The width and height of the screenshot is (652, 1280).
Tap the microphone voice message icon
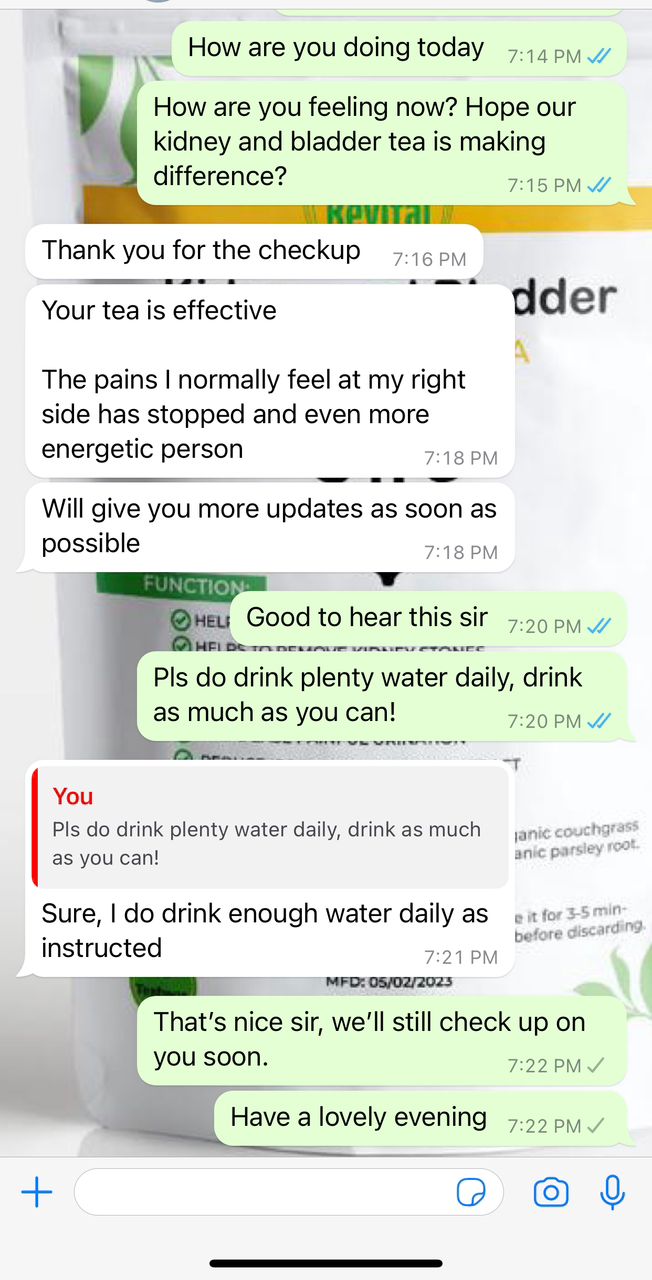click(612, 1192)
